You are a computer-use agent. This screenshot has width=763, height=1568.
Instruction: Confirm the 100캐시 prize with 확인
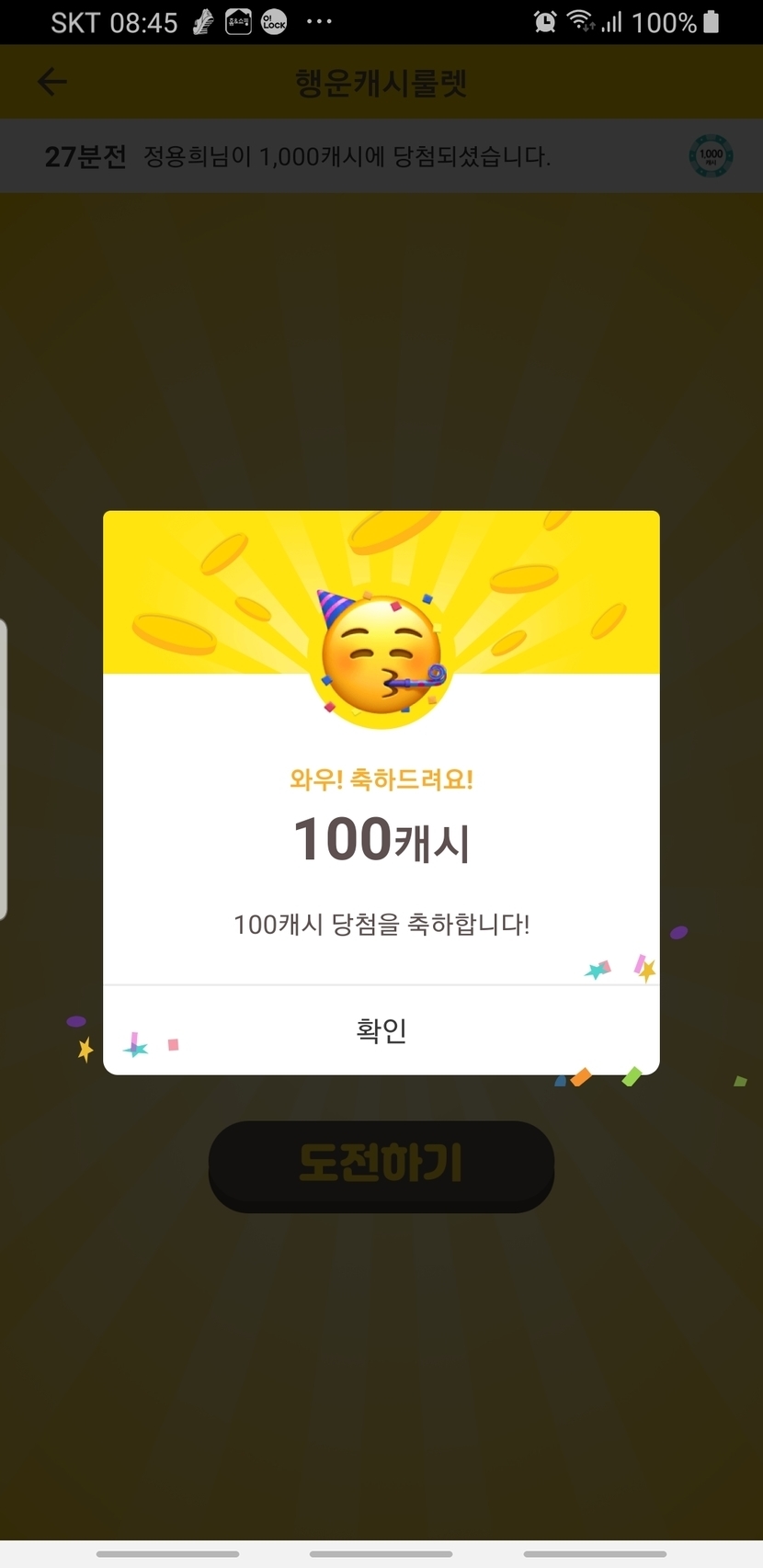click(x=381, y=1030)
